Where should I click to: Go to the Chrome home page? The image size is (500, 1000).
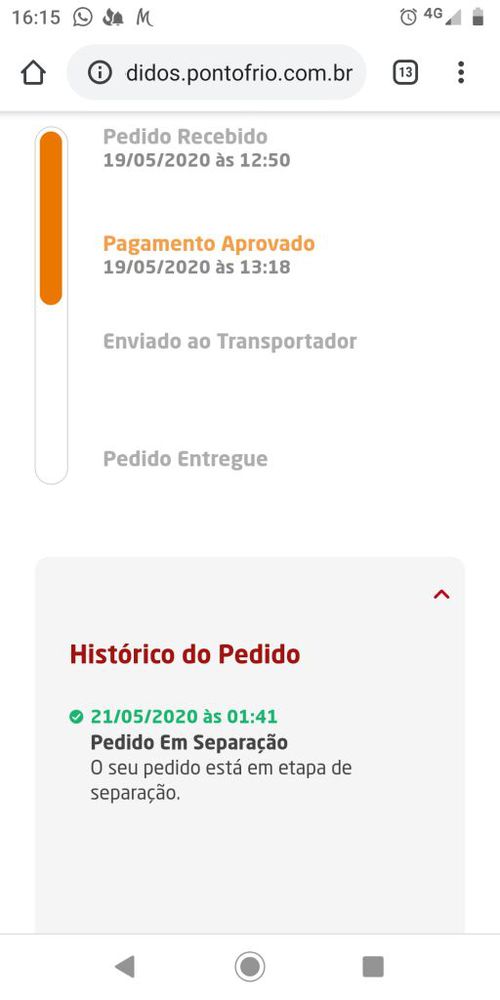click(33, 73)
